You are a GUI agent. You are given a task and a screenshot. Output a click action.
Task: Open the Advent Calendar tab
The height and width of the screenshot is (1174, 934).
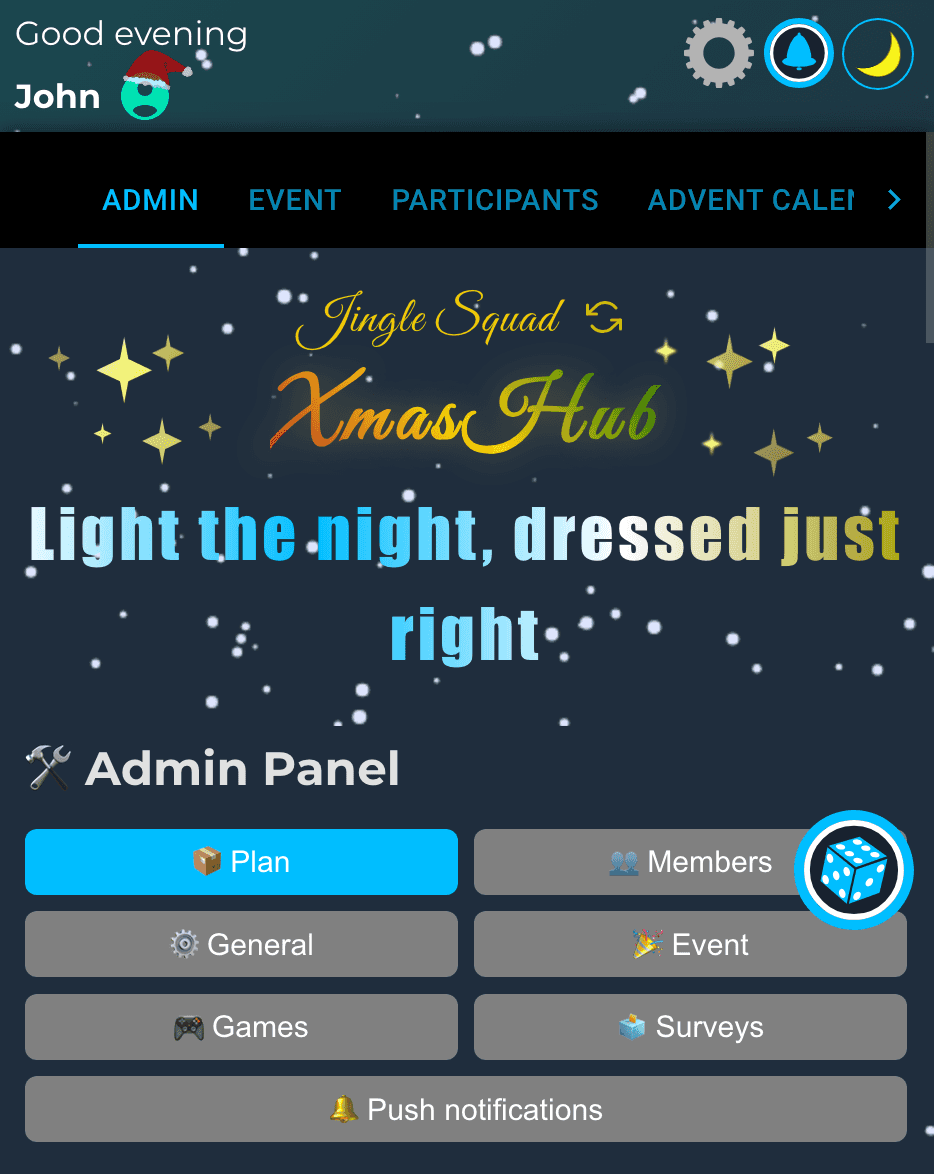(x=750, y=200)
